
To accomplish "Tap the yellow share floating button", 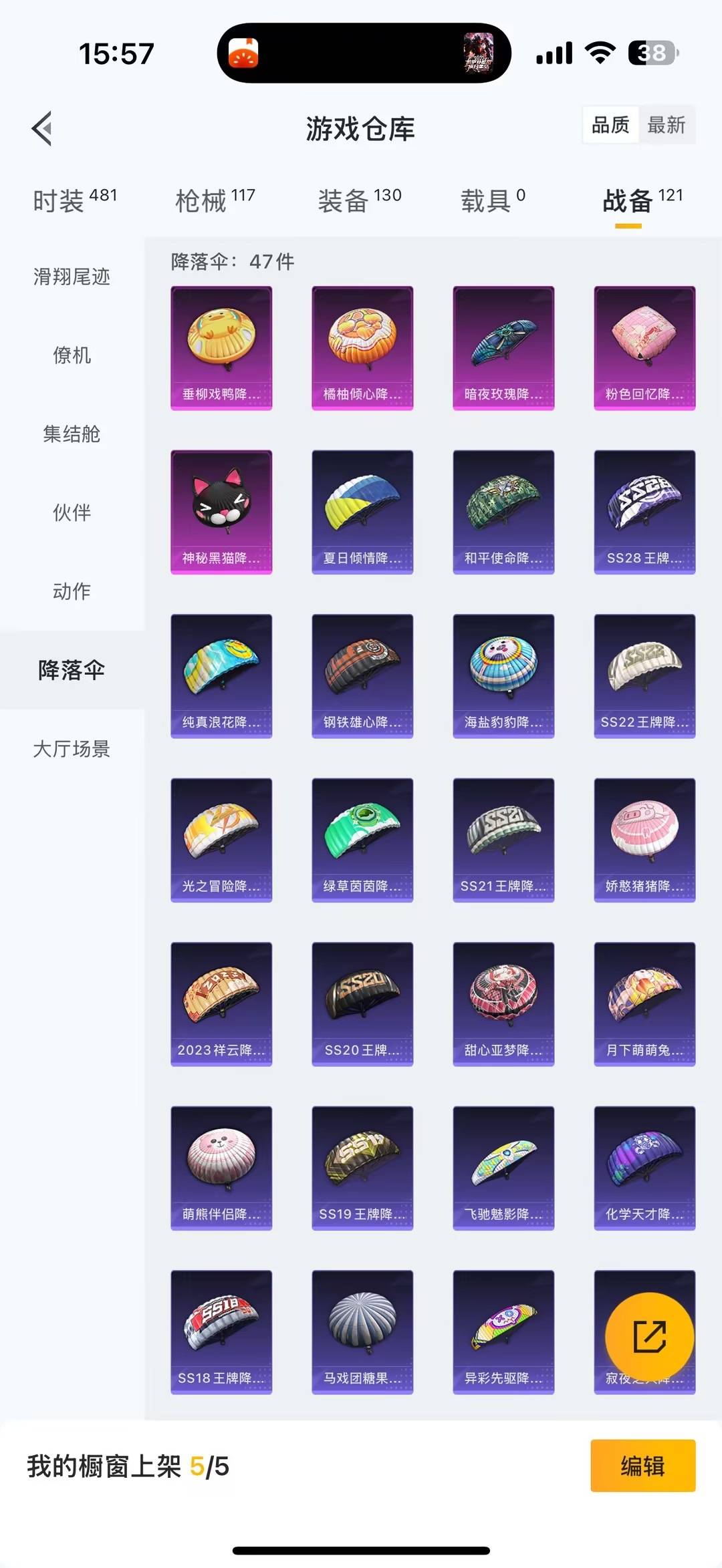I will (649, 1337).
